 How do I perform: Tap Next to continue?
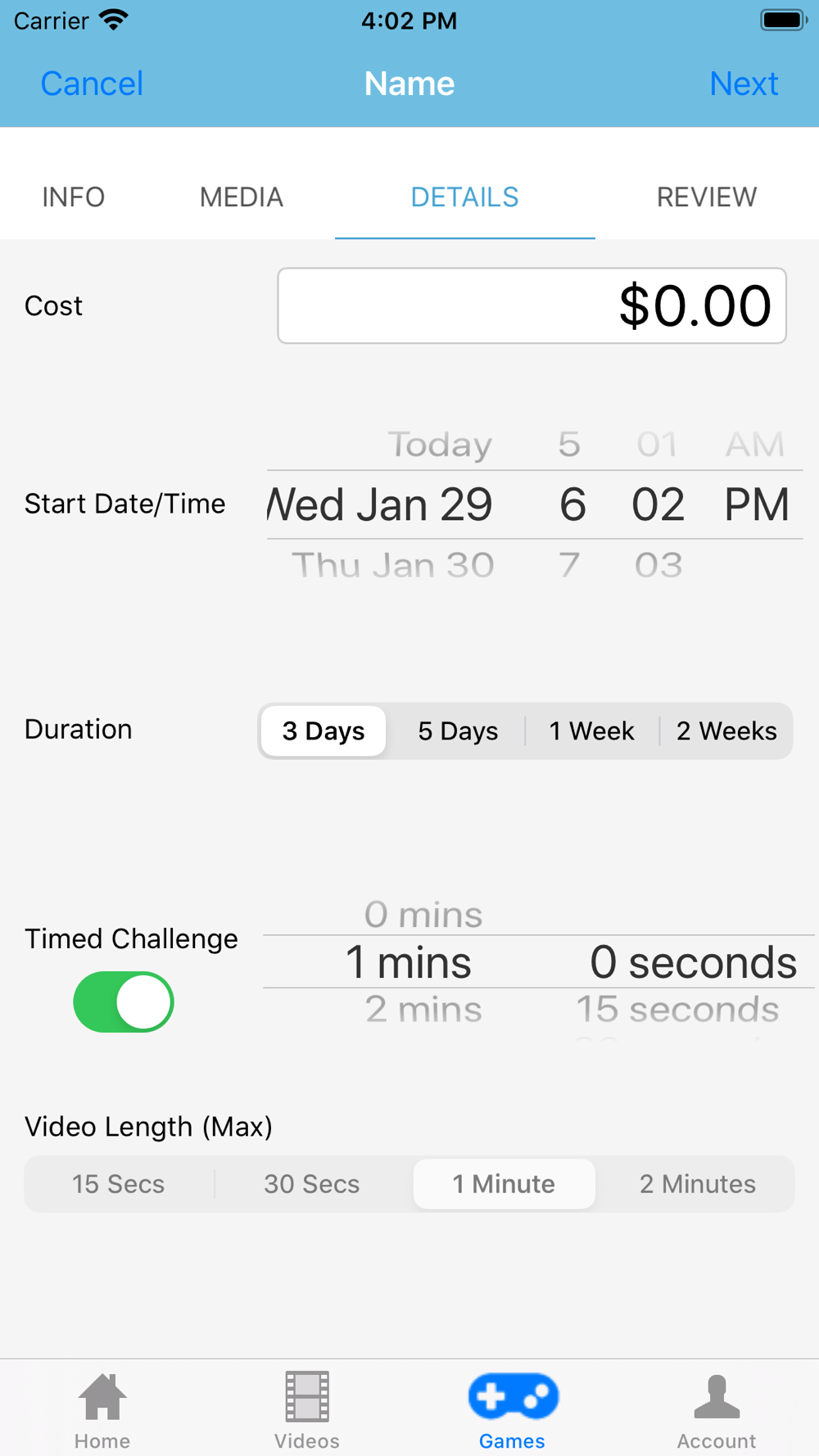coord(744,84)
